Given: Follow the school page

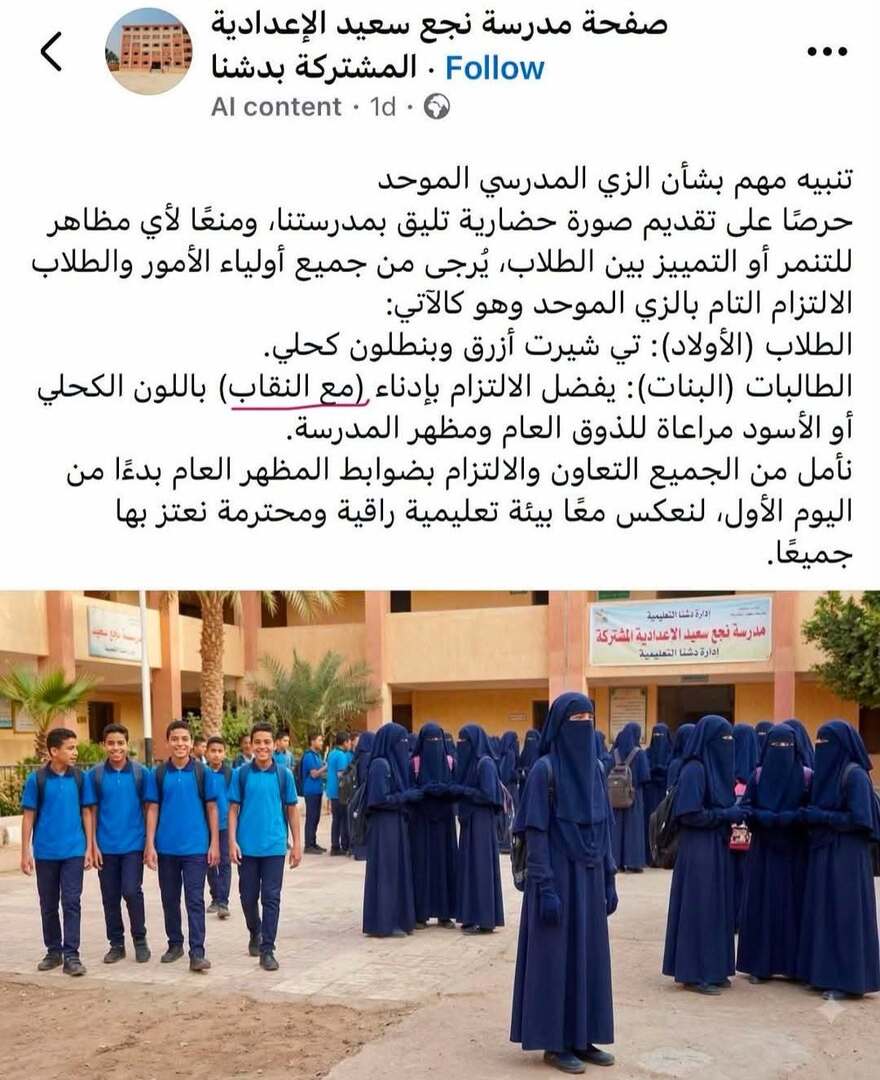Looking at the screenshot, I should 494,68.
